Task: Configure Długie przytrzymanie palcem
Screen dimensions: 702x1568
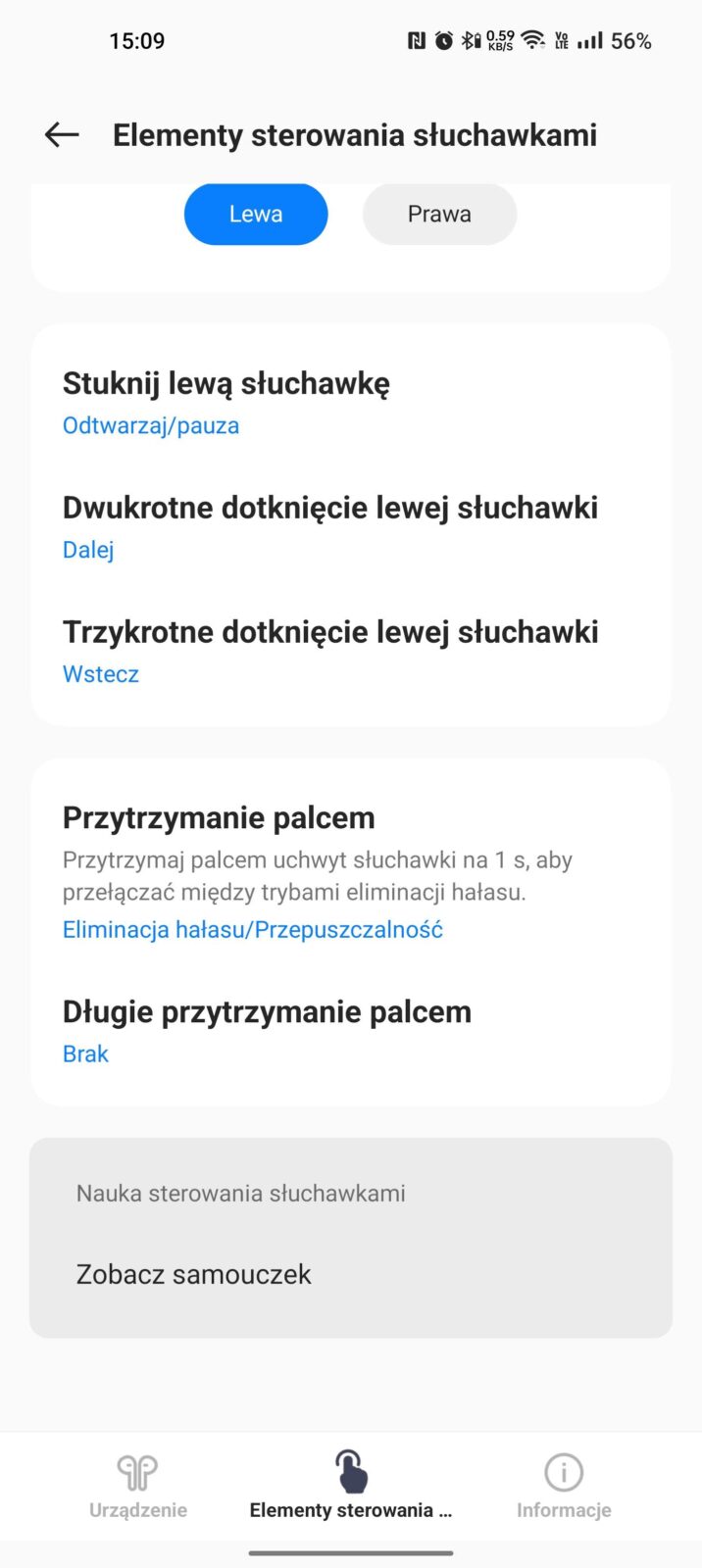Action: click(350, 1031)
